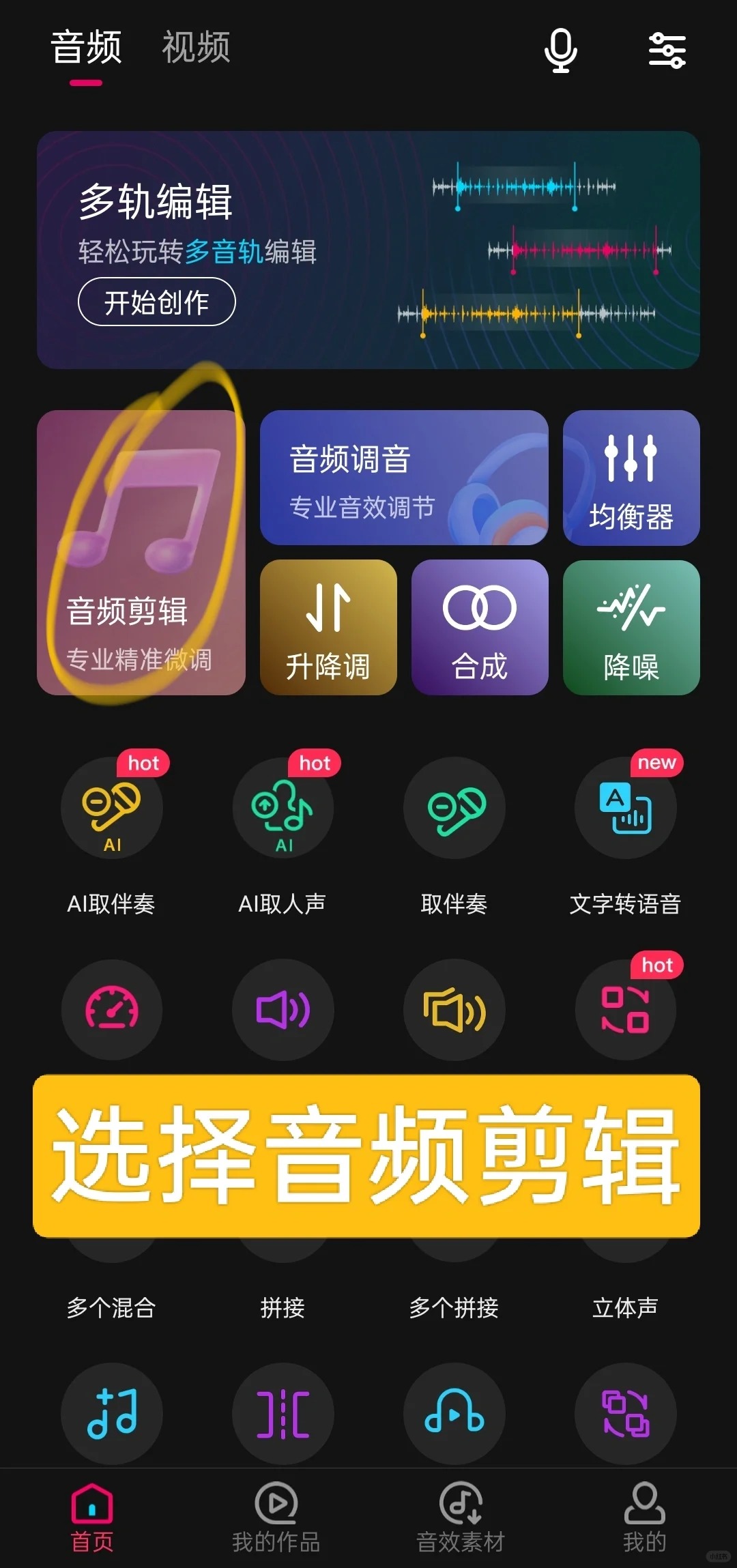Open the sliders settings icon
The width and height of the screenshot is (737, 1568).
click(x=667, y=50)
